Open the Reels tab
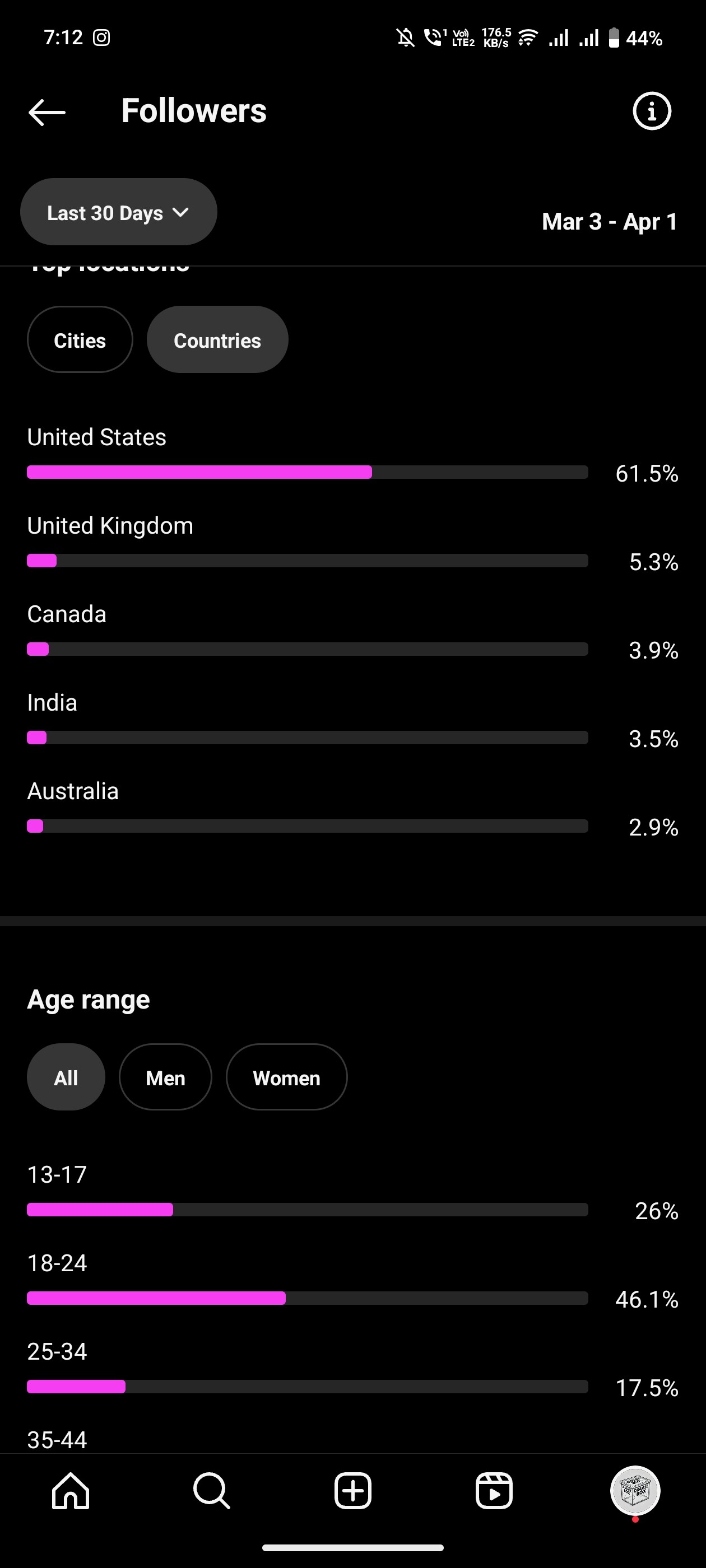Image resolution: width=706 pixels, height=1568 pixels. click(494, 1491)
